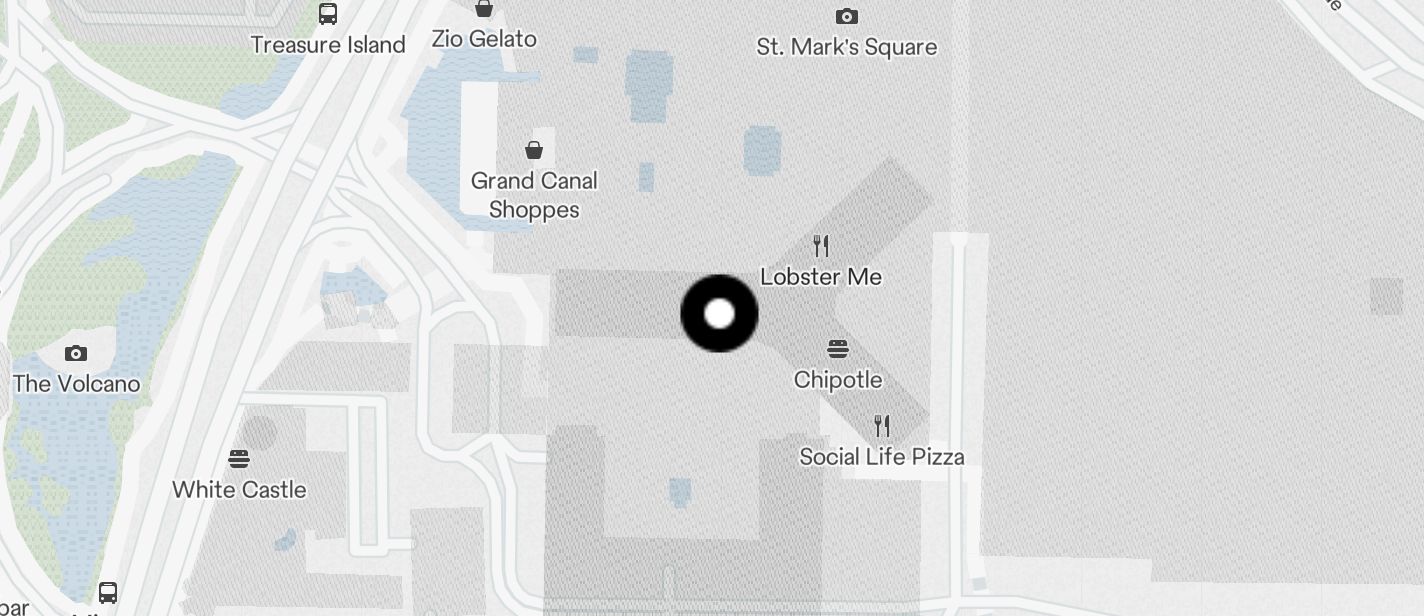Viewport: 1424px width, 616px height.
Task: Open The Volcano attraction marker
Action: (75, 353)
